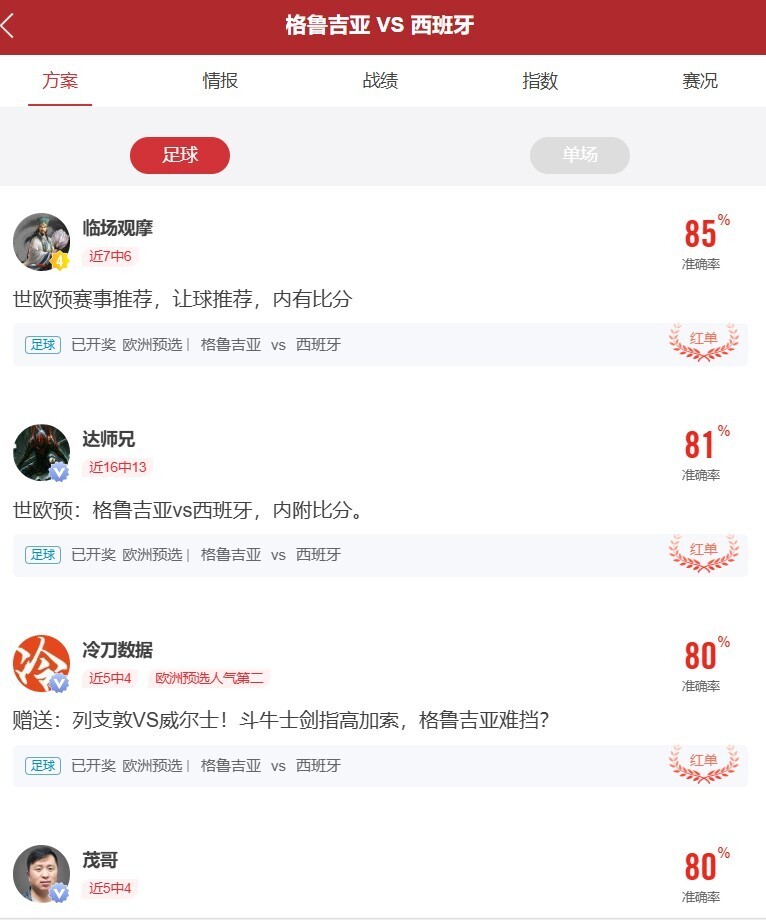Go back using the top-left arrow

[x=10, y=26]
